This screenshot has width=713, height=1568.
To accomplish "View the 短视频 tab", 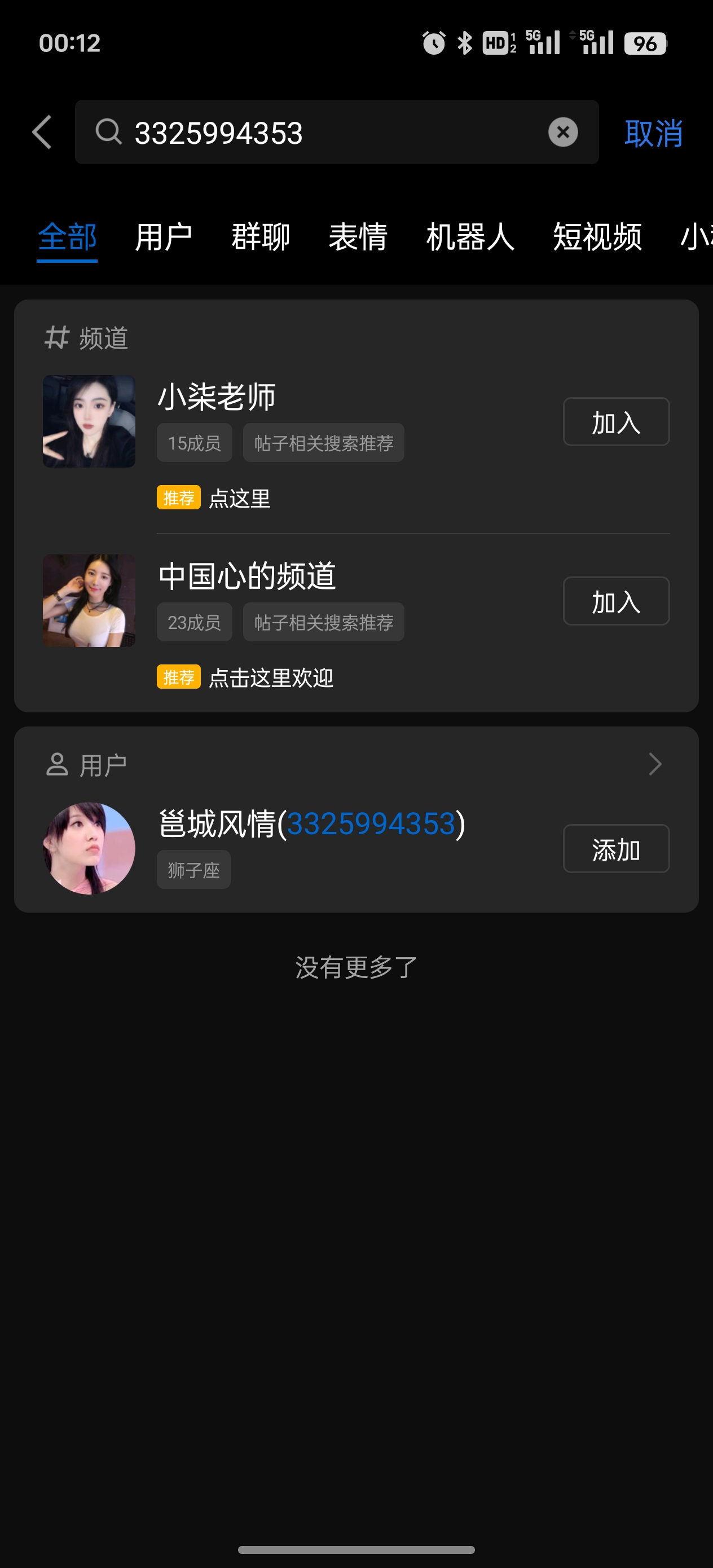I will tap(597, 237).
